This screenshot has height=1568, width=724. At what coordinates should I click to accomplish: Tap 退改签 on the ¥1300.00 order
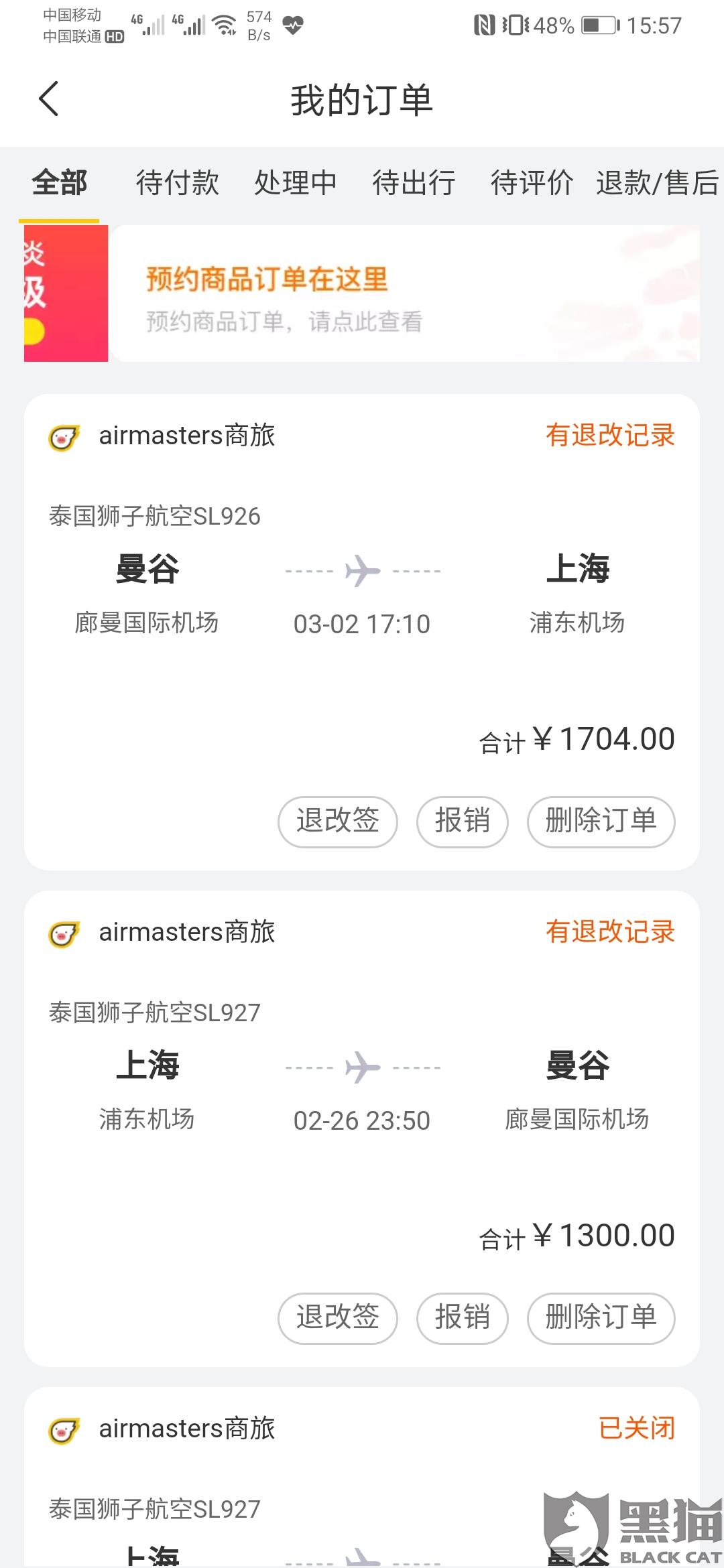click(338, 1318)
